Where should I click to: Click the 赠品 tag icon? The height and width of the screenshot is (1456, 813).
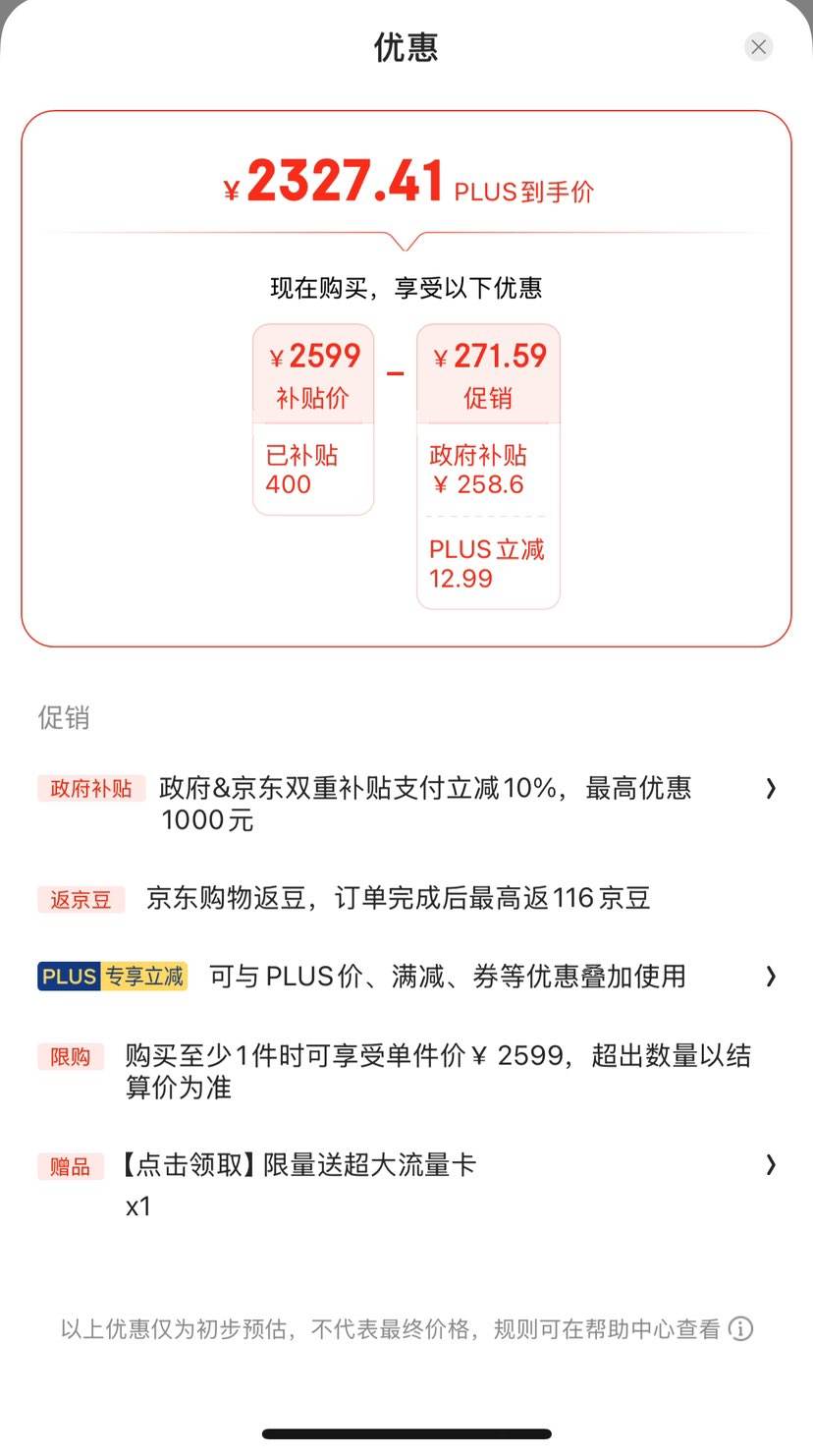coord(70,1165)
